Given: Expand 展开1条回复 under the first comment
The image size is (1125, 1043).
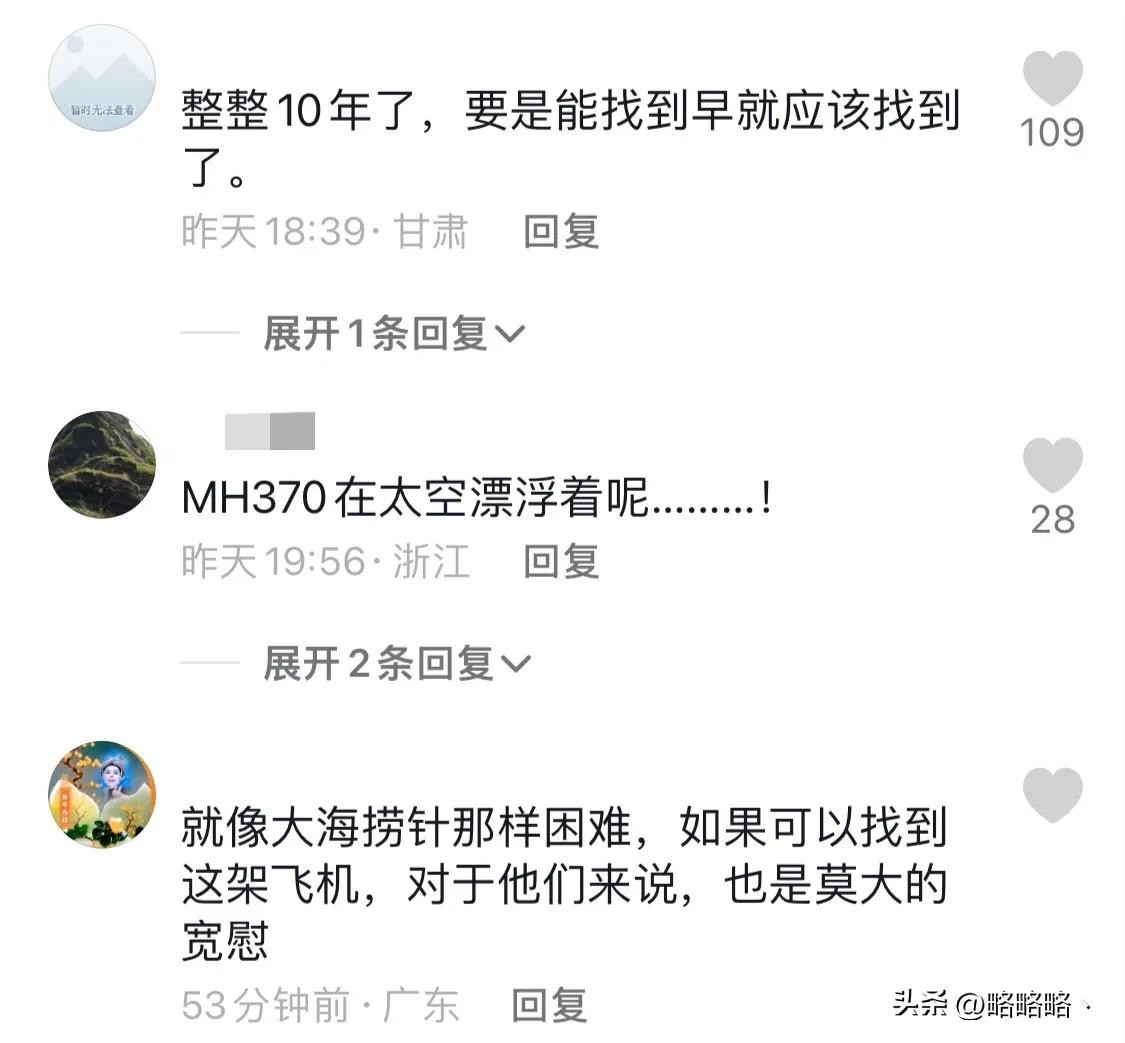Looking at the screenshot, I should click(393, 333).
